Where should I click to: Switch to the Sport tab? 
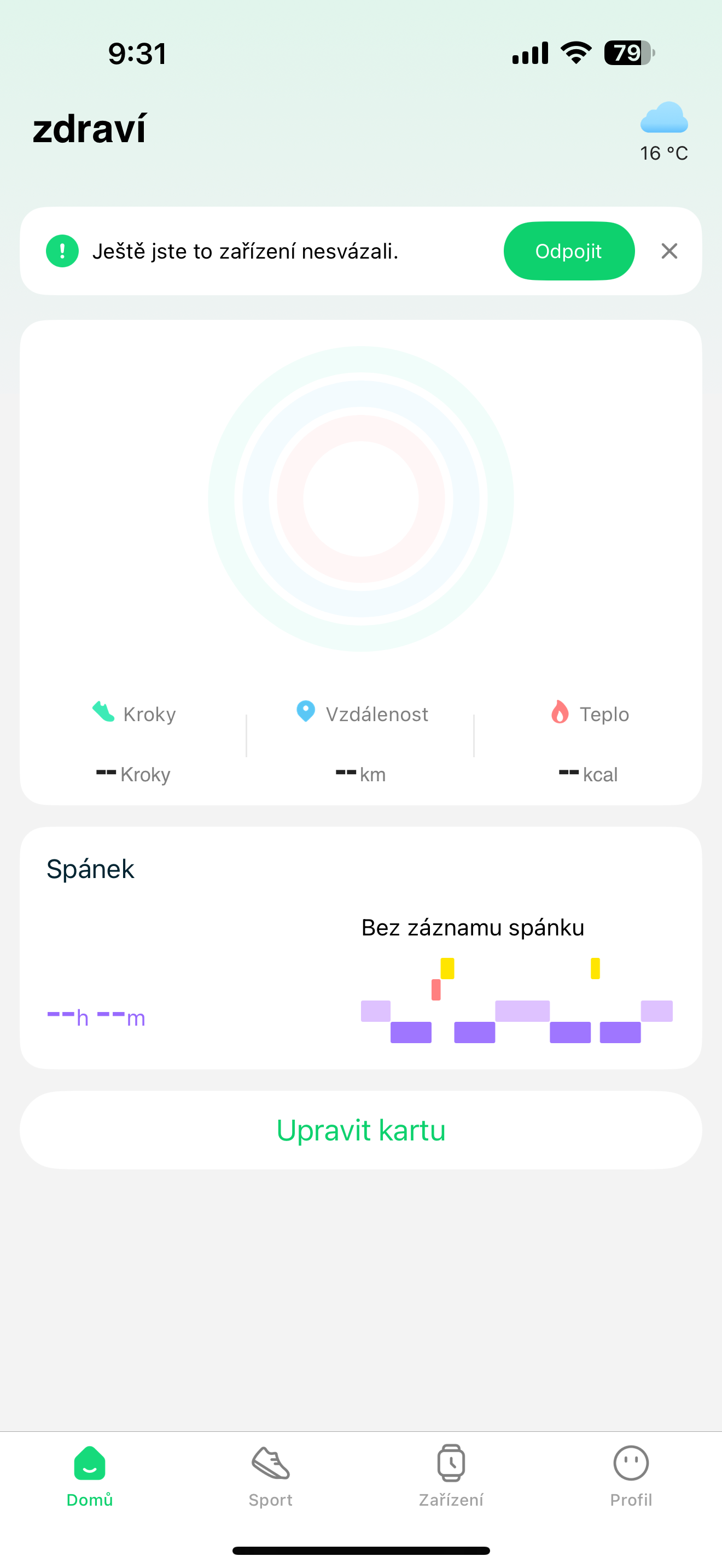click(270, 1476)
